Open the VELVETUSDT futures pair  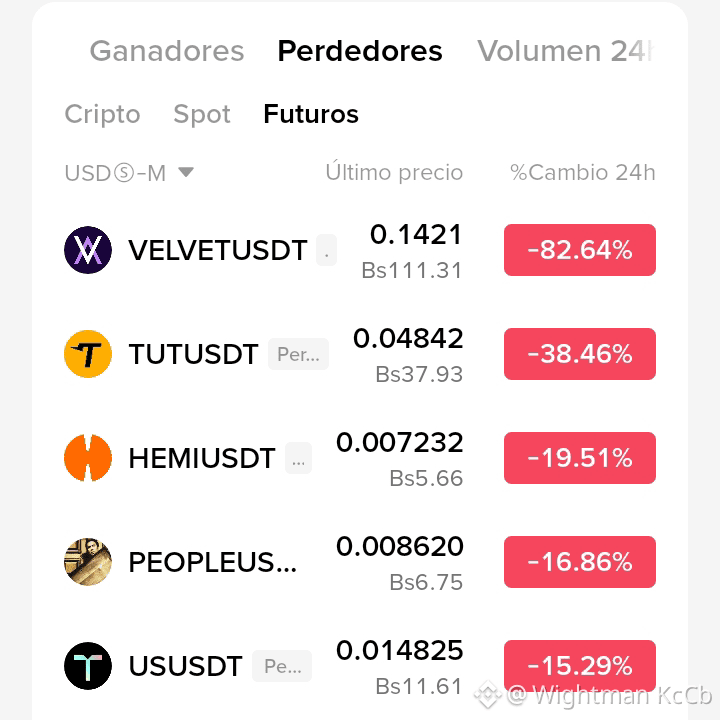click(x=360, y=250)
